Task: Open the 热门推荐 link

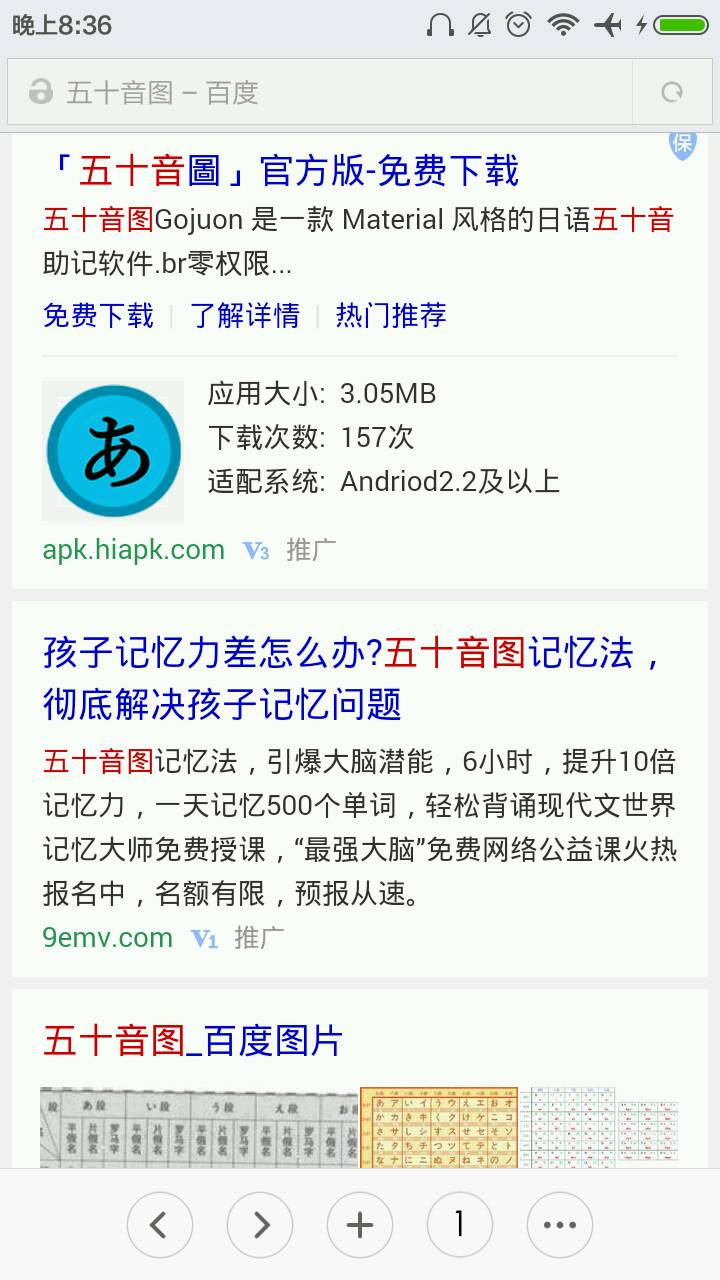Action: [x=391, y=316]
